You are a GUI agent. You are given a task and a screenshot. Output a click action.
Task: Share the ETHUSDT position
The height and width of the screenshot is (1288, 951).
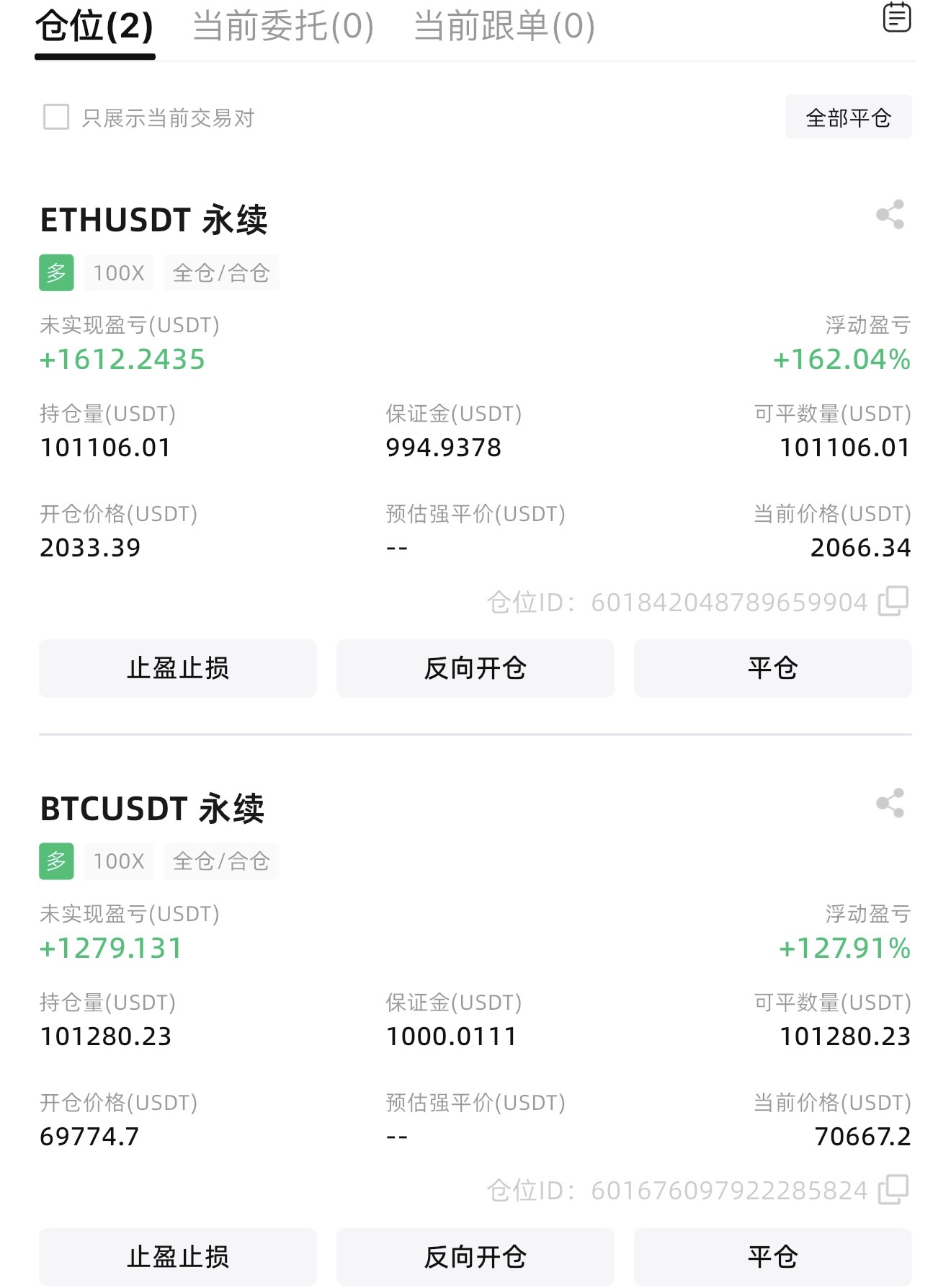tap(890, 215)
